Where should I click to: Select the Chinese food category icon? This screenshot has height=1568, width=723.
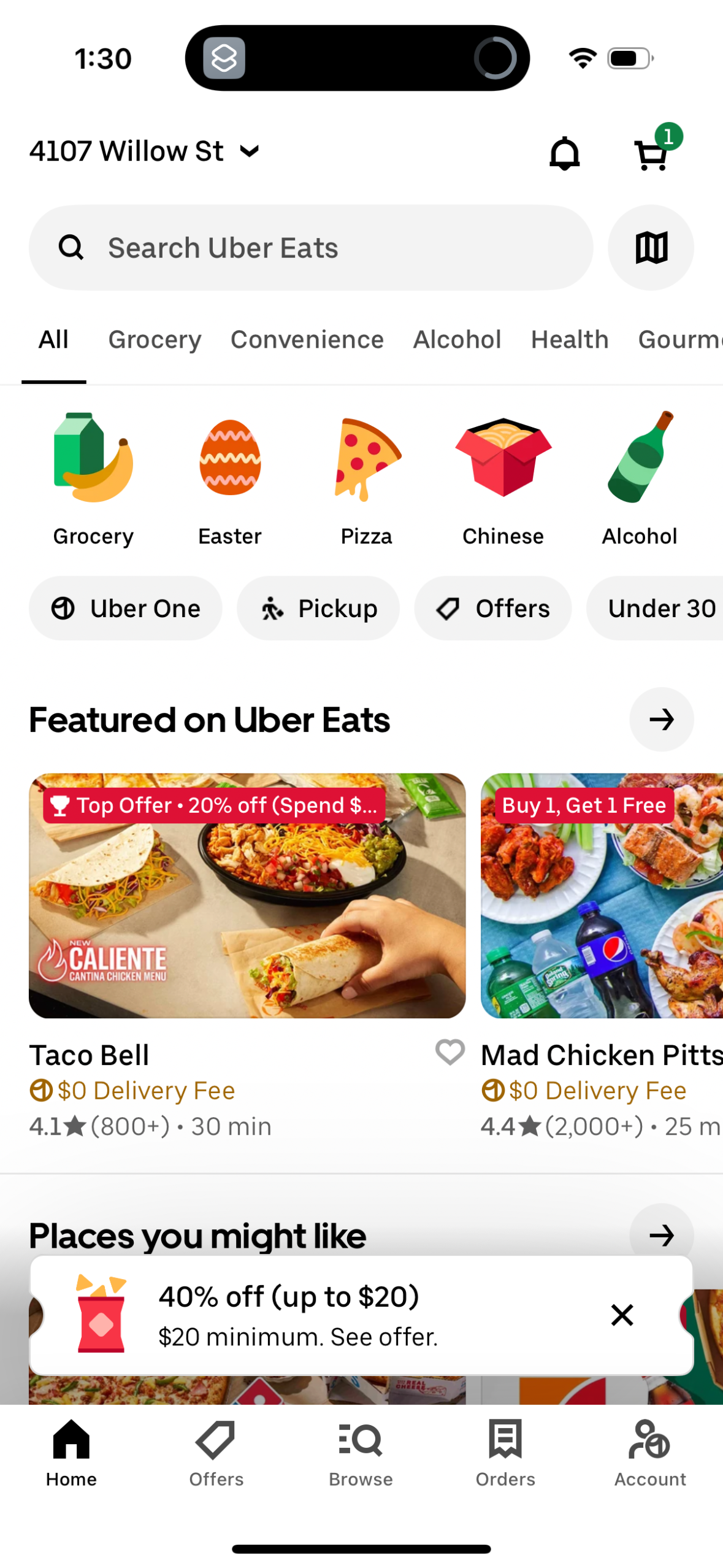click(502, 460)
